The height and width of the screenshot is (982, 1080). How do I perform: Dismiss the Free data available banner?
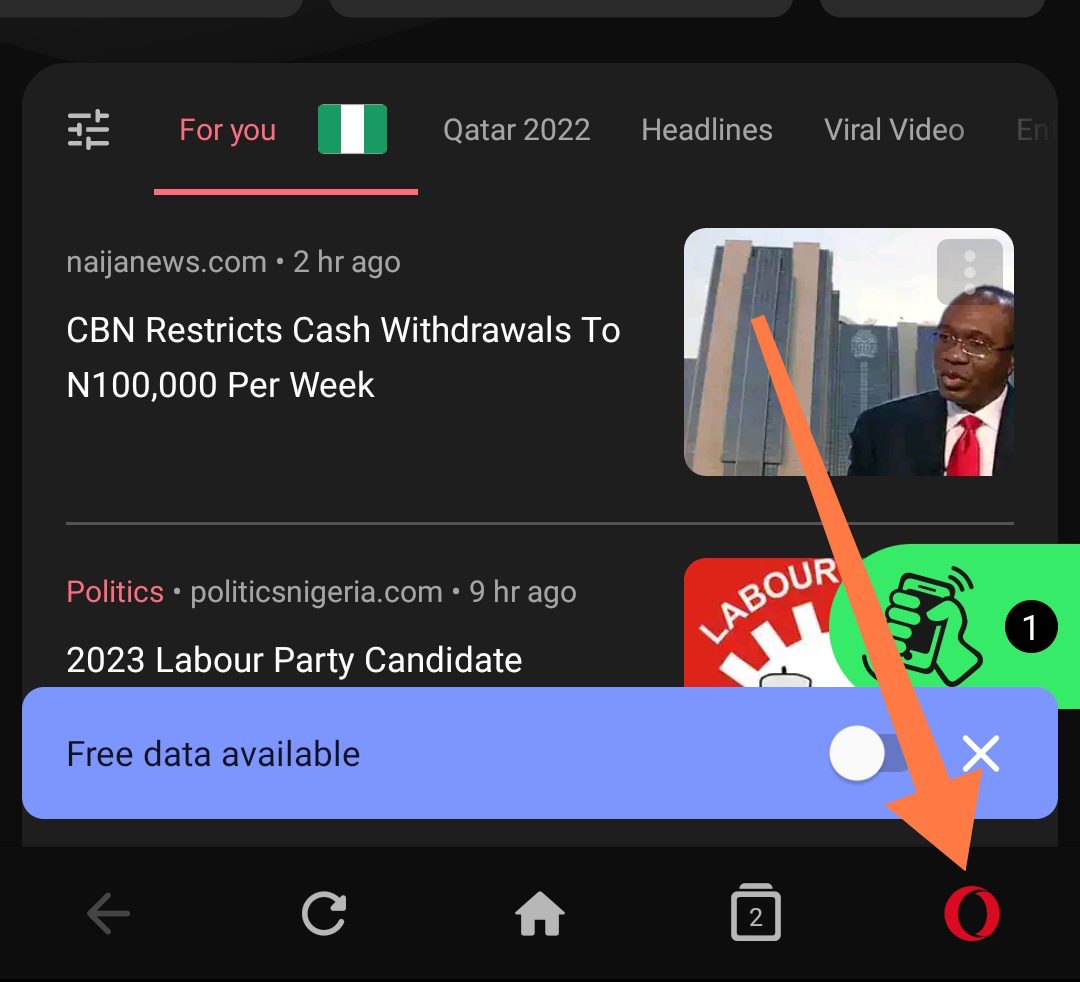(980, 753)
